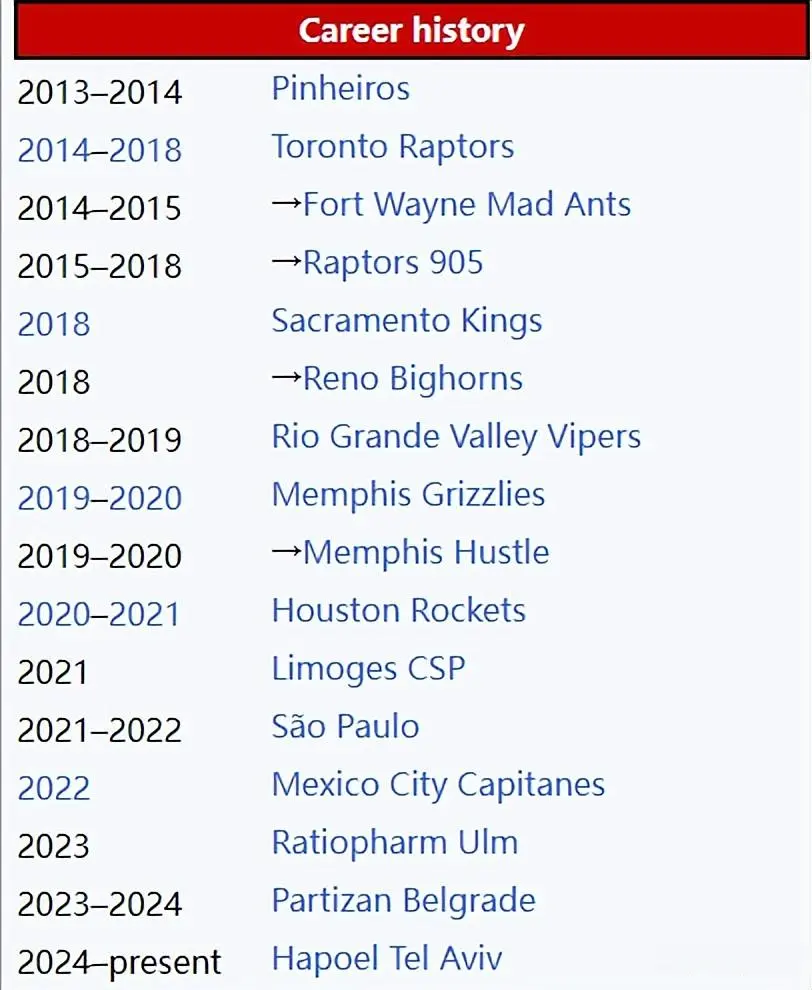Open the Memphis Grizzlies link

point(408,495)
